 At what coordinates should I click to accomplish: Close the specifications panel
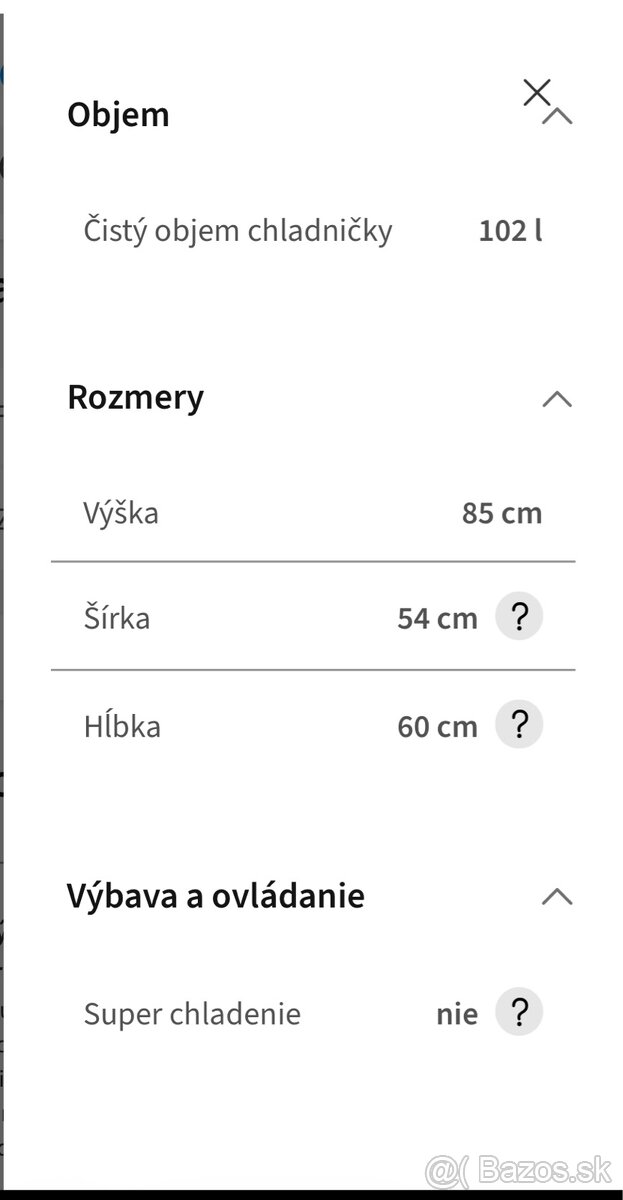click(536, 93)
